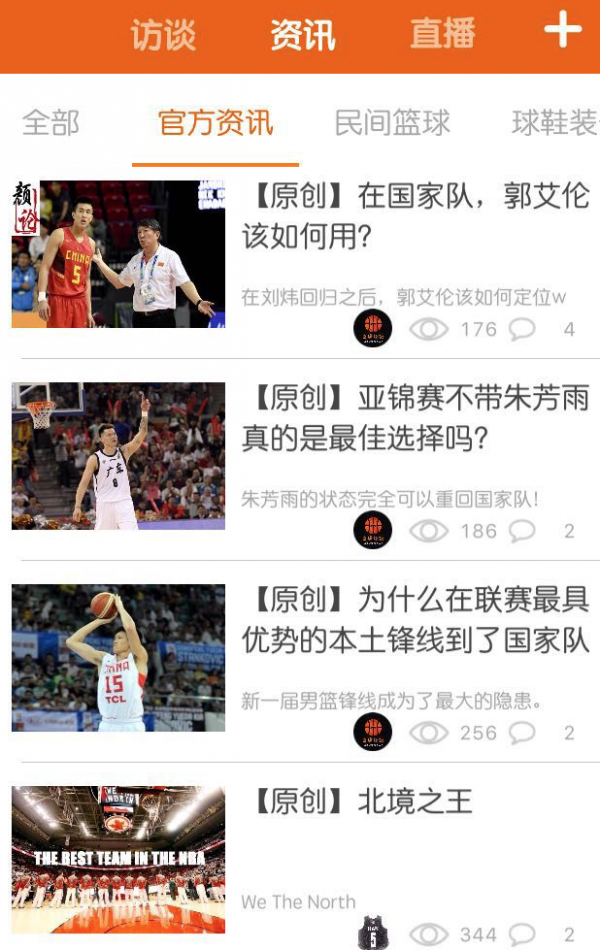Image resolution: width=600 pixels, height=950 pixels.
Task: View author avatar on 本土锋线 article
Action: click(373, 732)
